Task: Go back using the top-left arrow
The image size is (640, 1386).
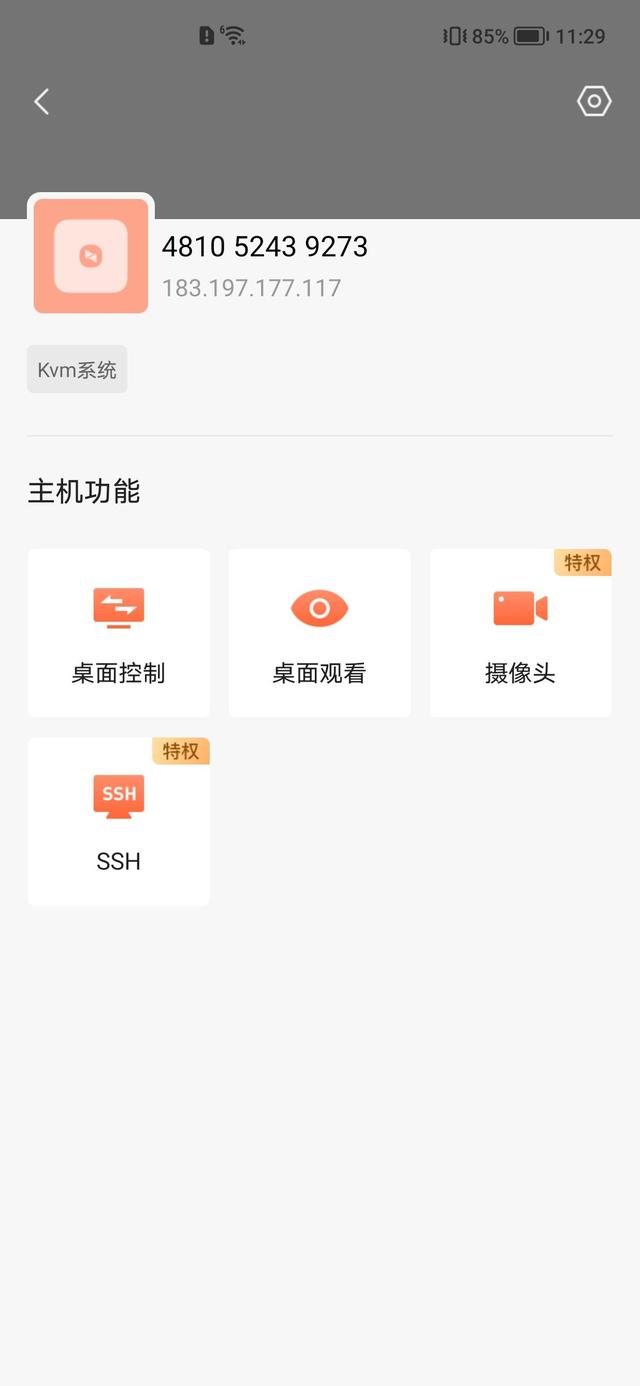Action: point(42,101)
